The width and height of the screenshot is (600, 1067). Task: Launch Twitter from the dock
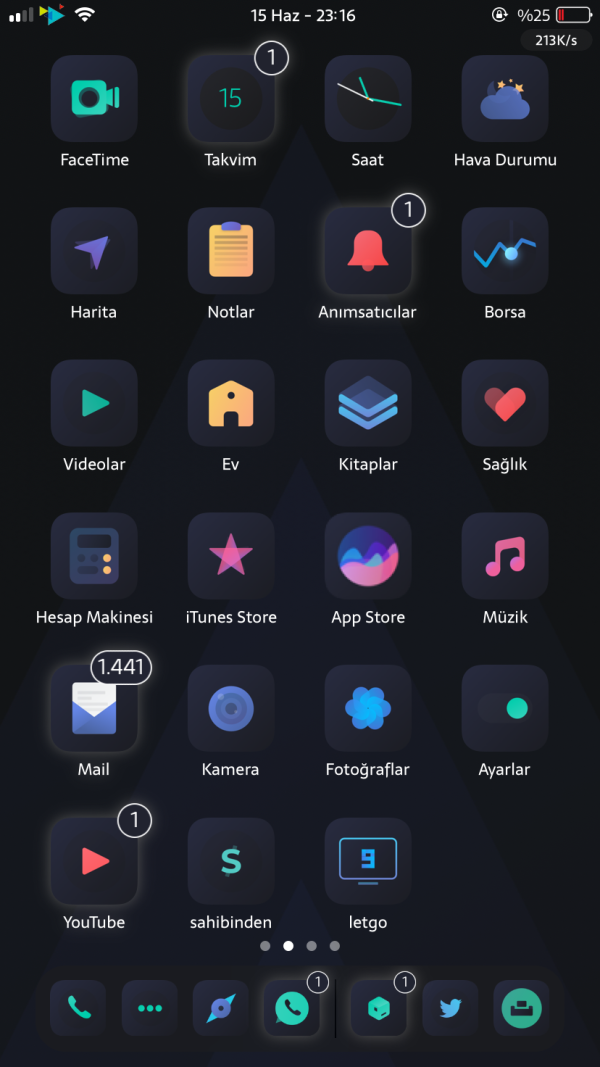pos(450,1008)
